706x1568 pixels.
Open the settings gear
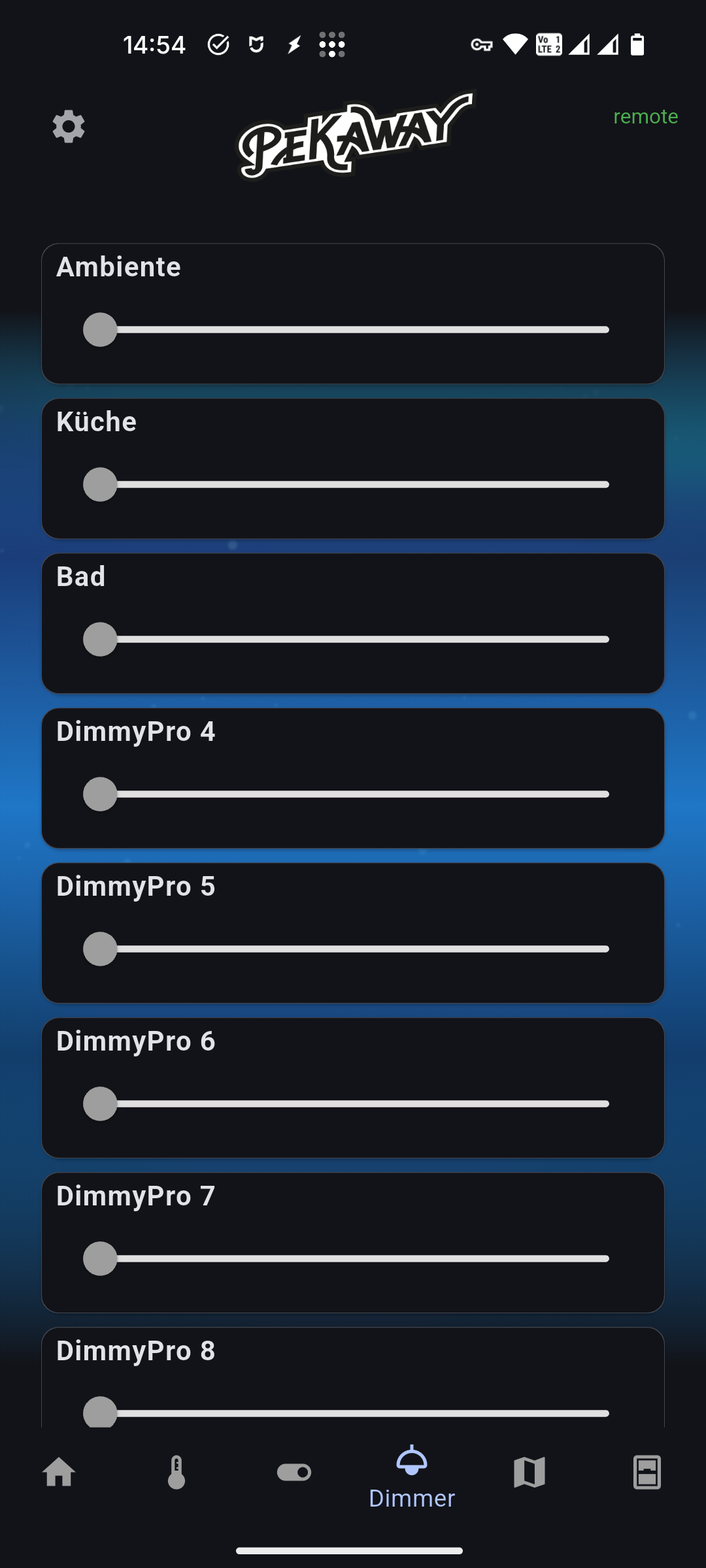coord(69,126)
